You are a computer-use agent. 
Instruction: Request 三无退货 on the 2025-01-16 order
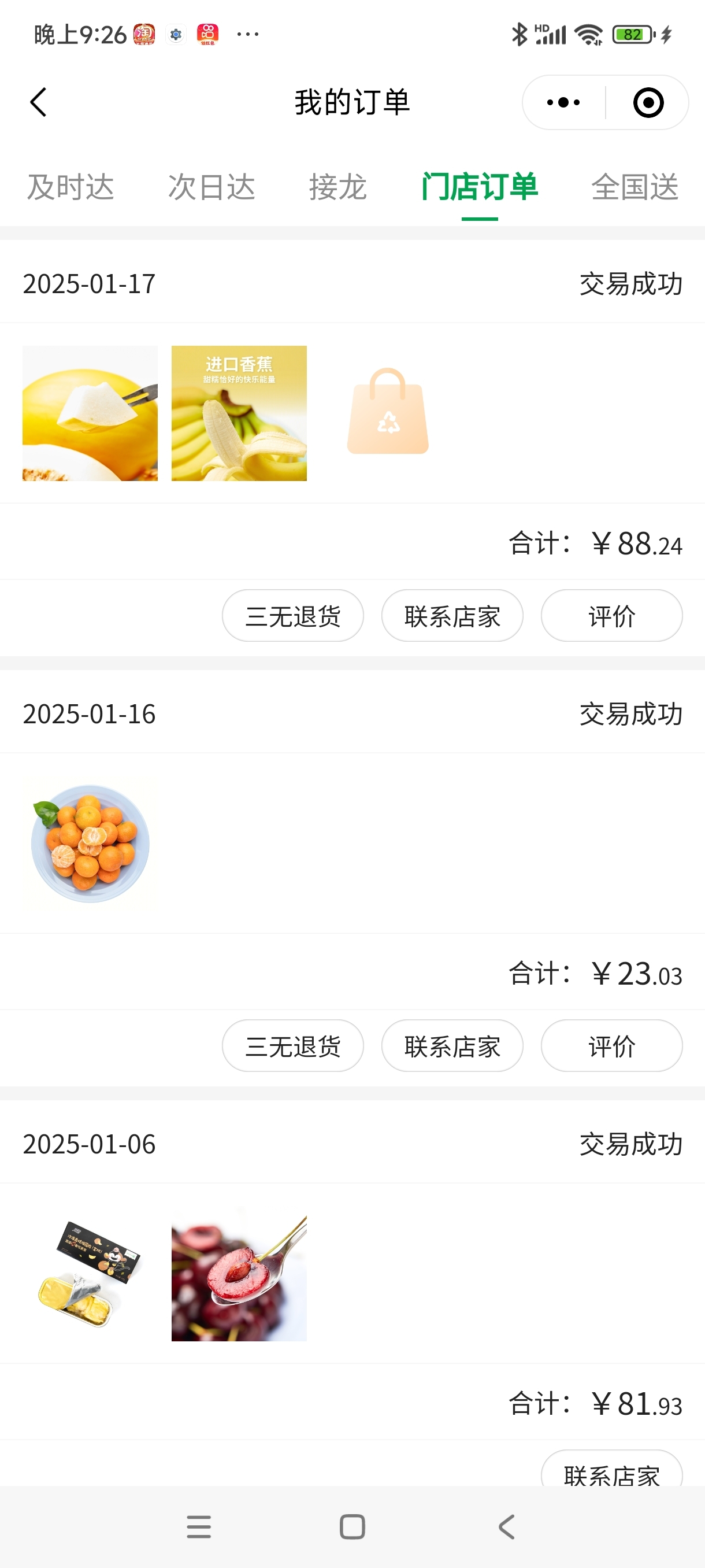click(292, 1046)
